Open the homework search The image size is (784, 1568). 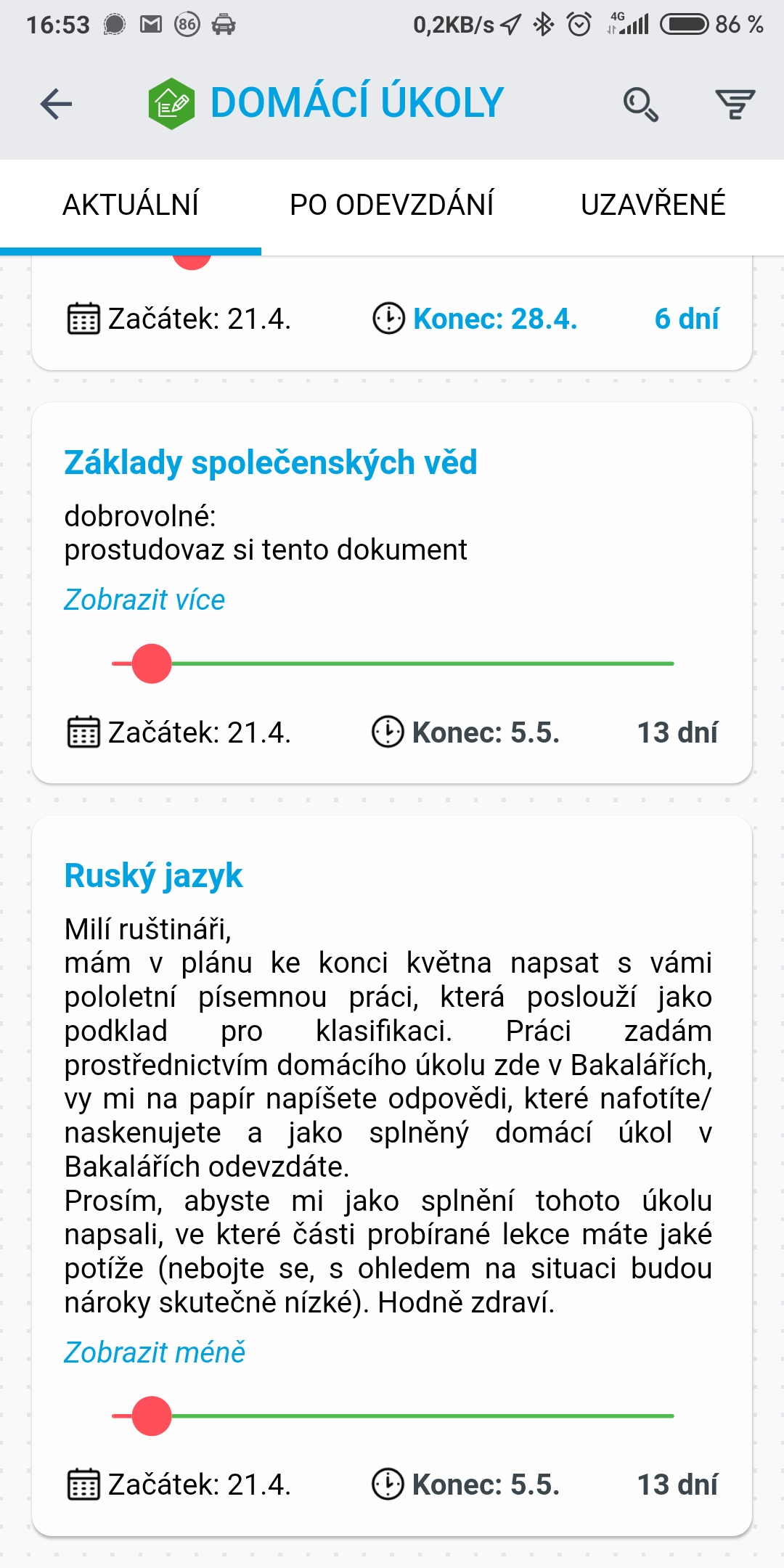click(x=640, y=104)
